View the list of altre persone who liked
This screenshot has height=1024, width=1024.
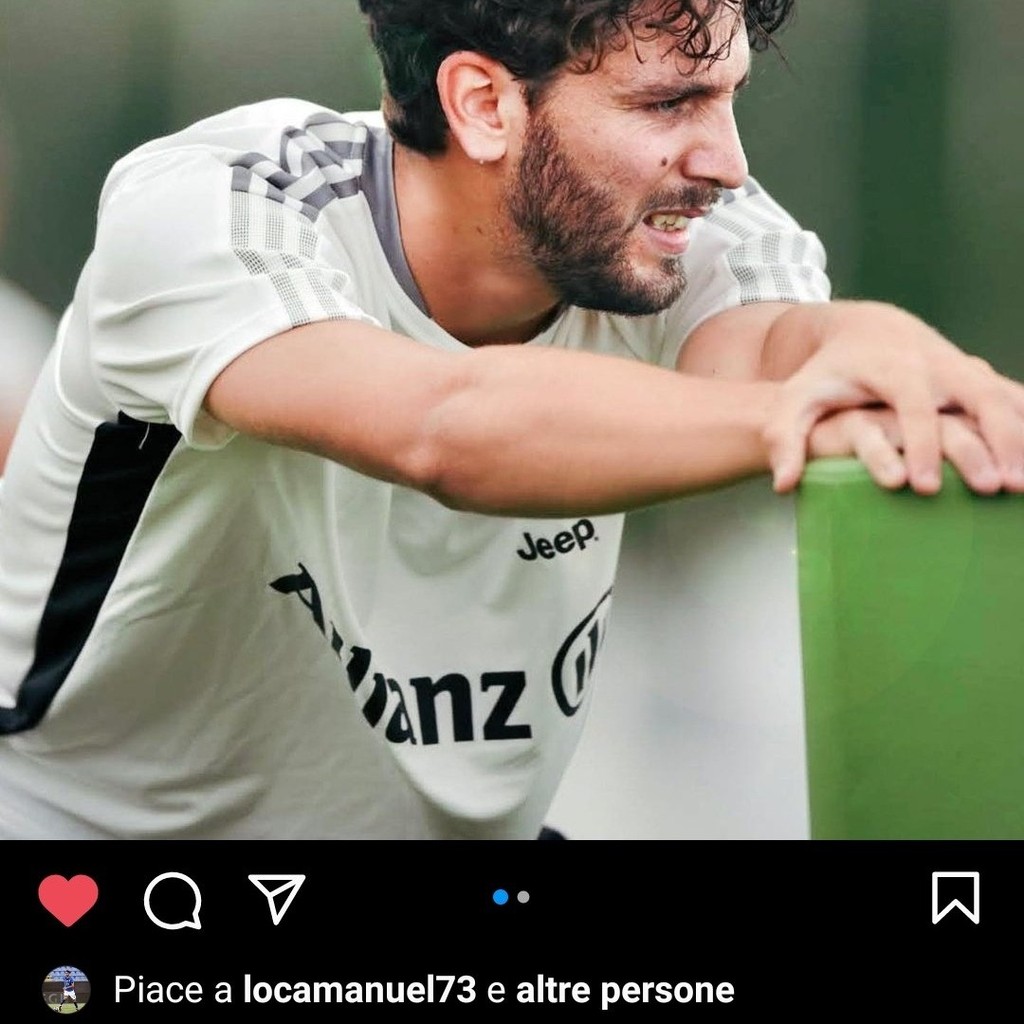pos(625,990)
